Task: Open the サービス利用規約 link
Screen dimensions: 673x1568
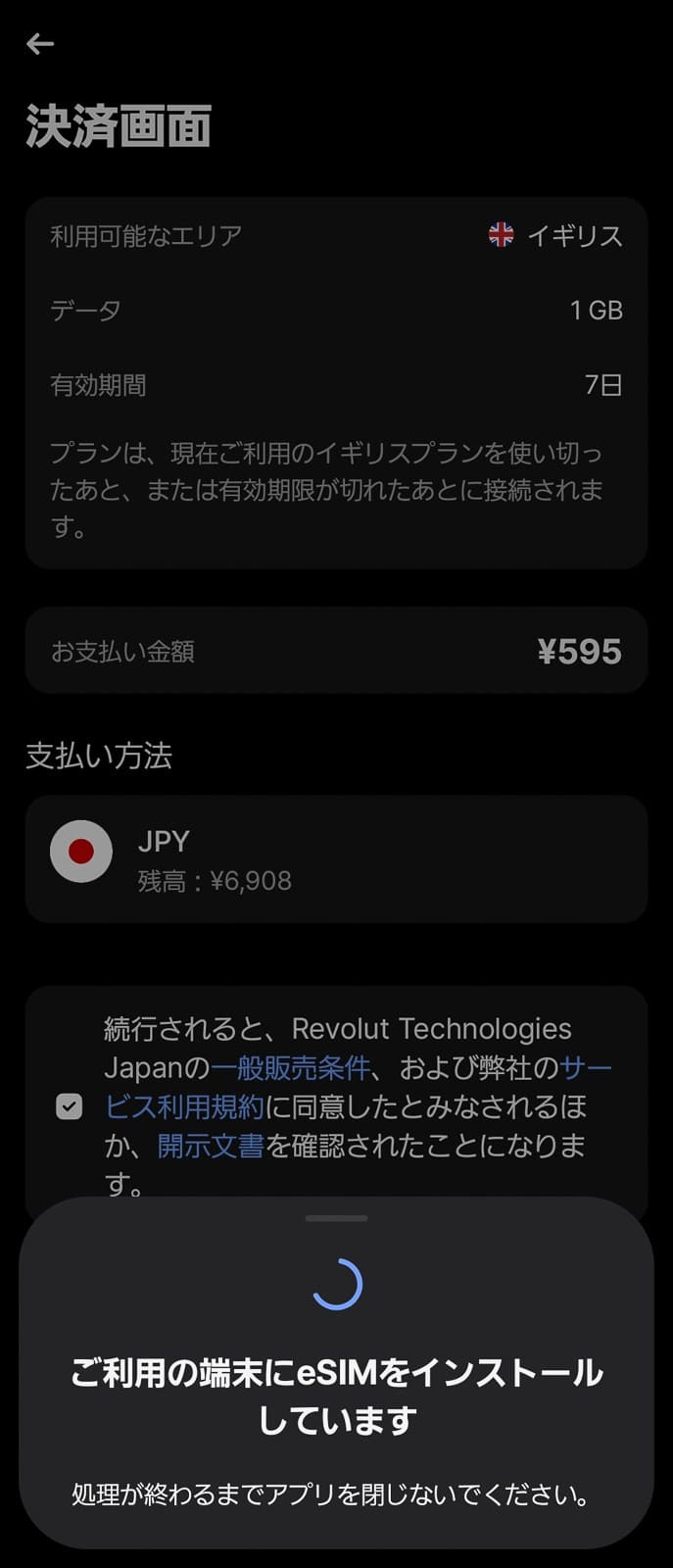Action: (184, 1106)
